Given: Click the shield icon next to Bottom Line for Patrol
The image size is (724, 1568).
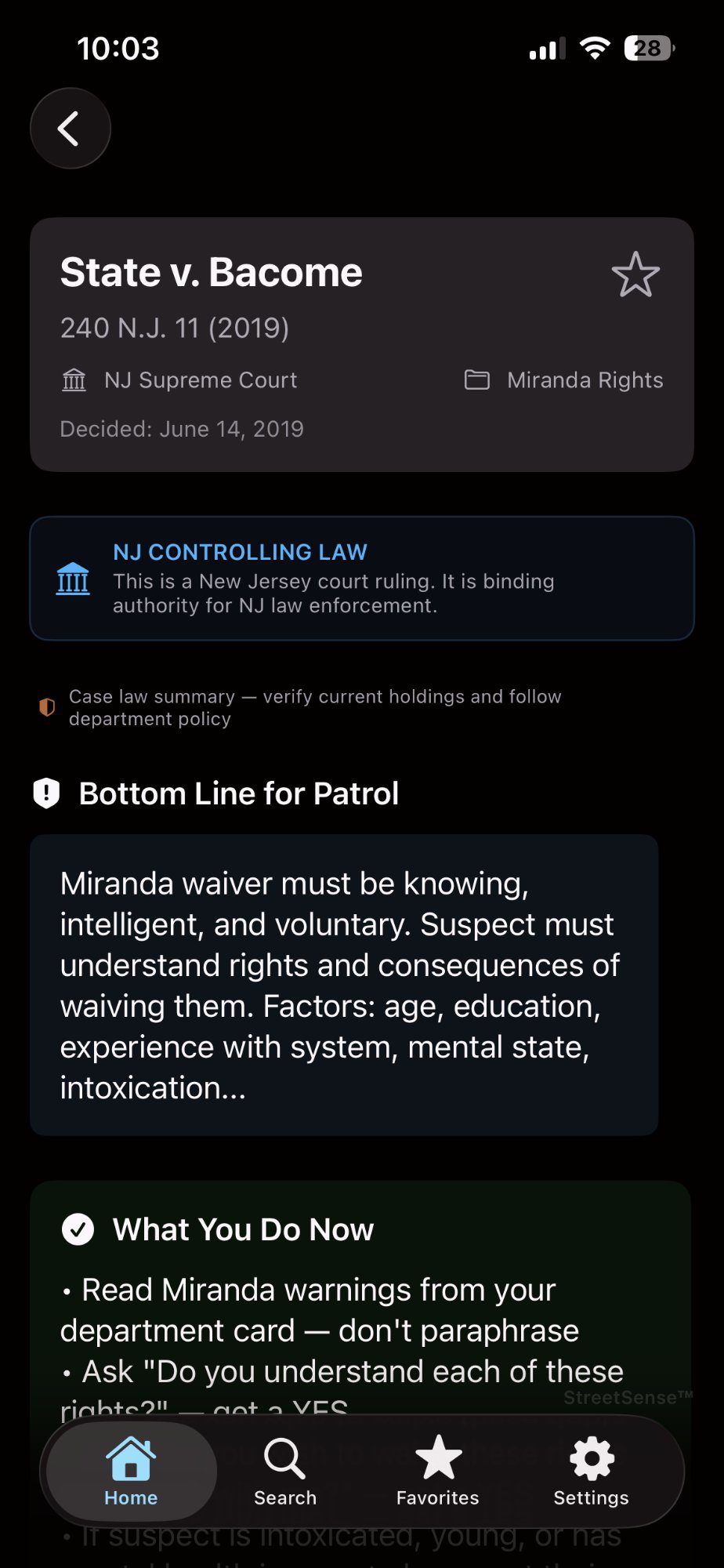Looking at the screenshot, I should click(46, 793).
